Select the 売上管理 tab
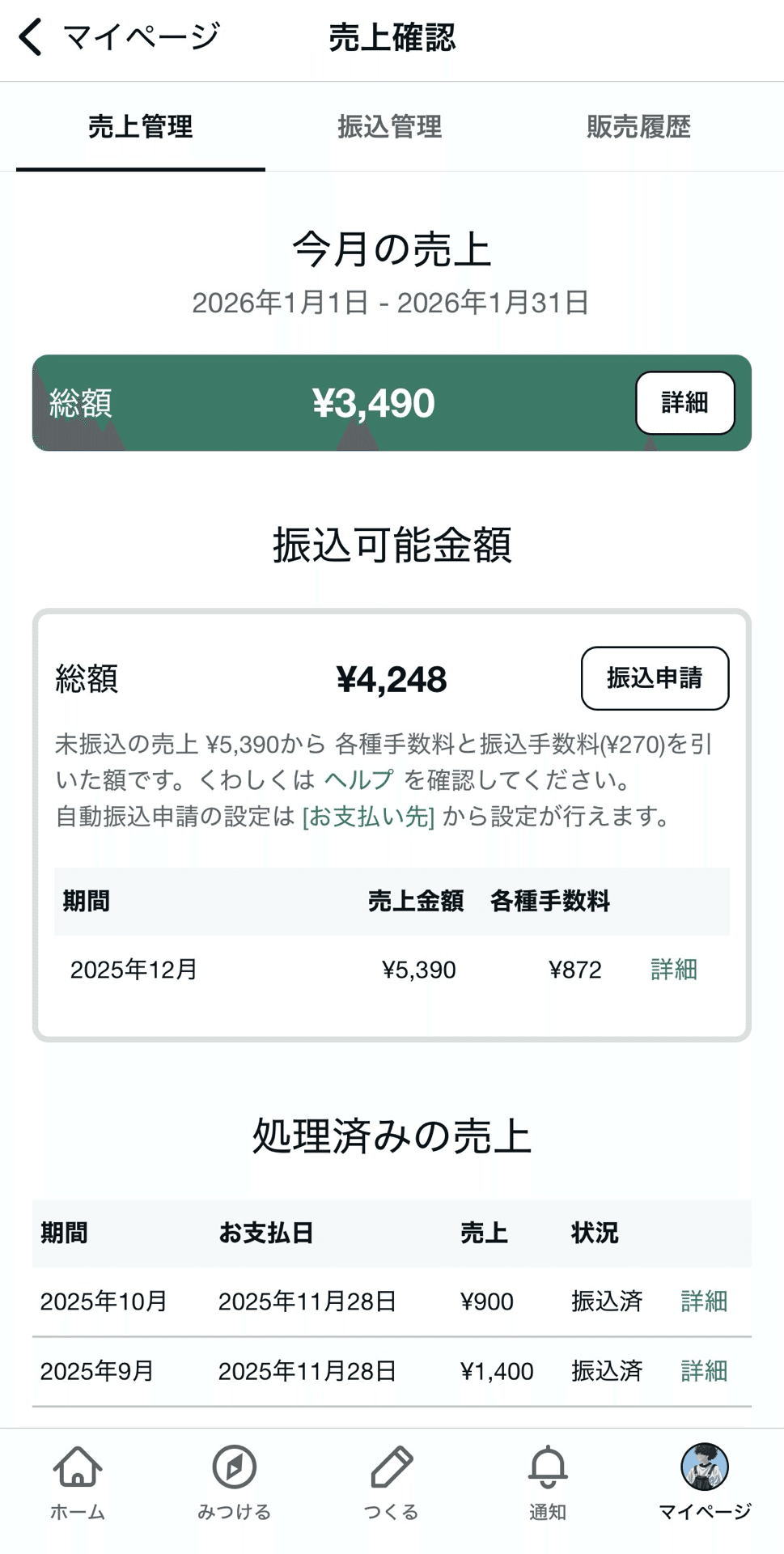Screen dimensions: 784x1554 141,126
